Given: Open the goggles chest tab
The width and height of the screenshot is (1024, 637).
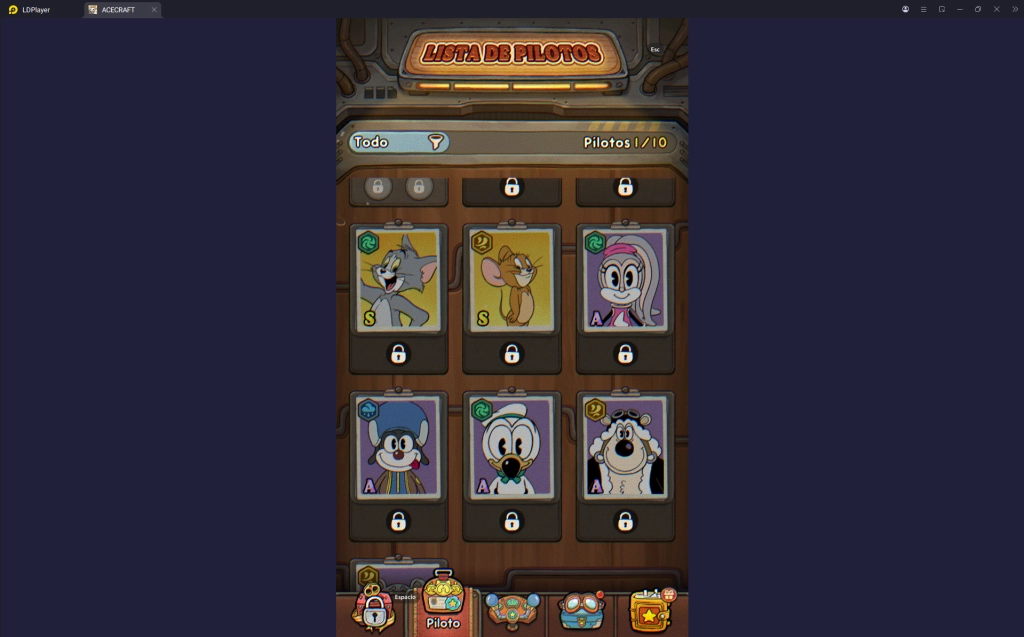Looking at the screenshot, I should (x=581, y=609).
